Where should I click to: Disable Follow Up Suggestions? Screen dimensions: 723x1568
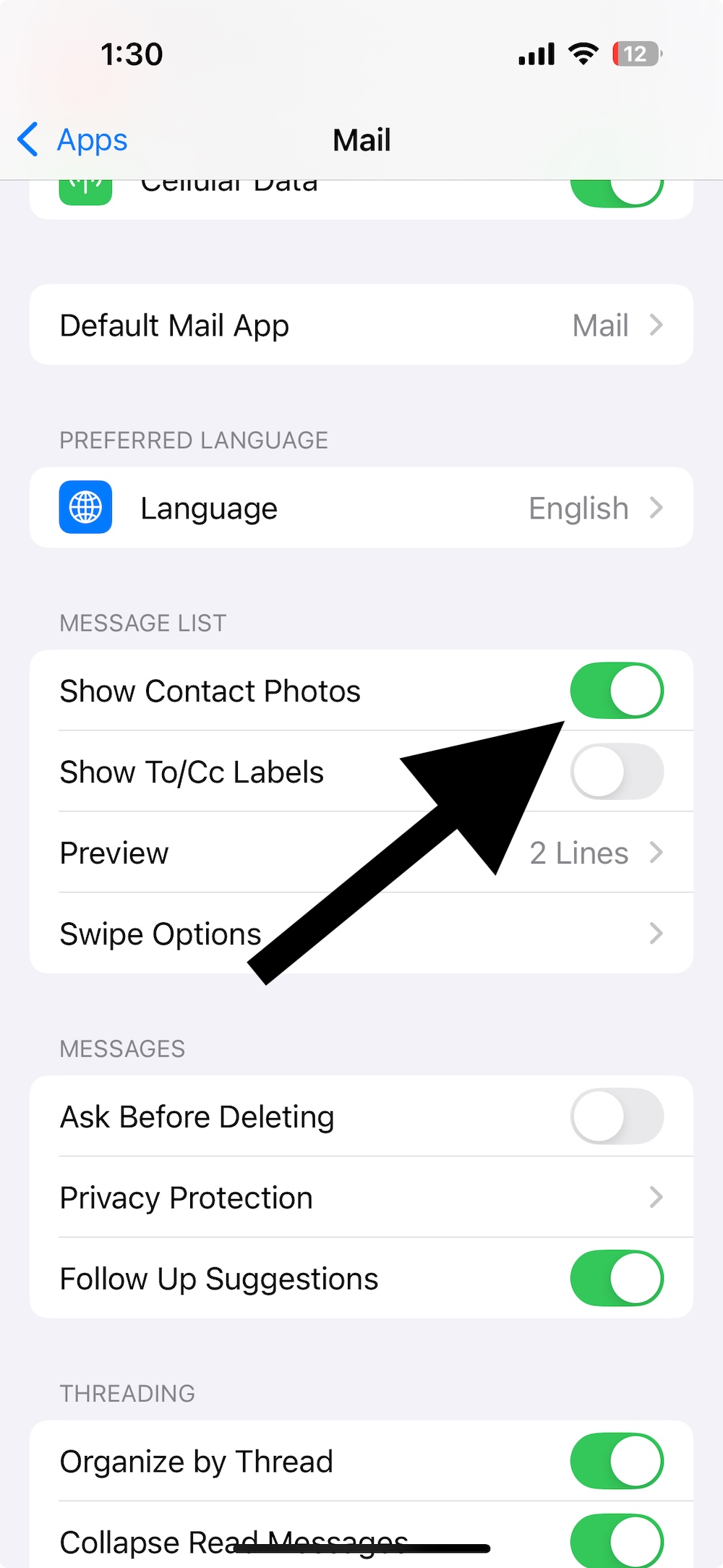[x=617, y=1279]
